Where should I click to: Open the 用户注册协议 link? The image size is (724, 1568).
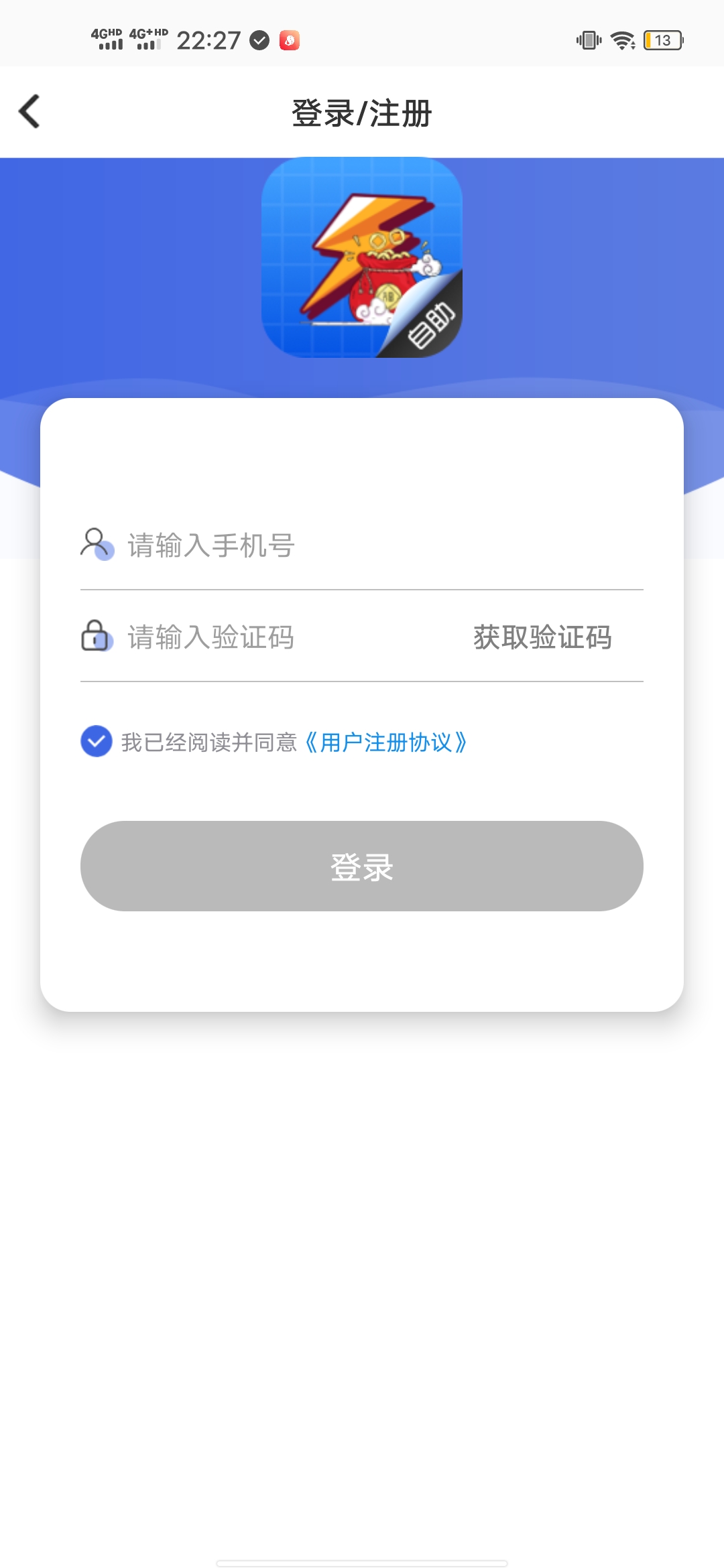[386, 742]
